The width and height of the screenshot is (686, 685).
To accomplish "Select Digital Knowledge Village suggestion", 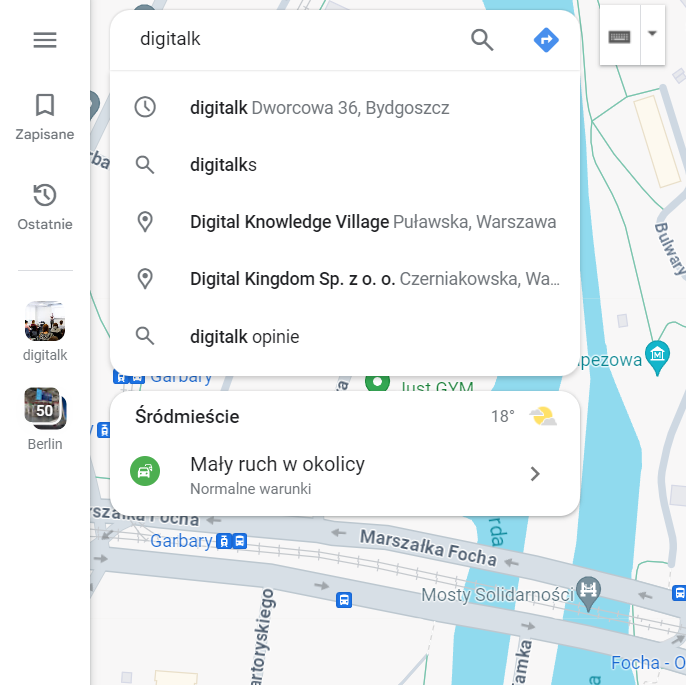I will point(372,222).
